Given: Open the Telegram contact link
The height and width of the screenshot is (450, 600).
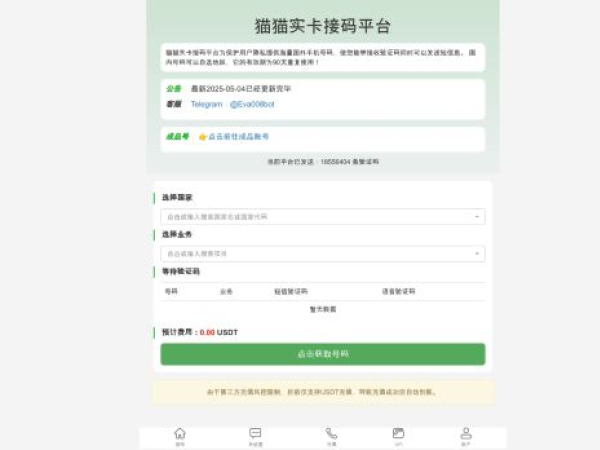Looking at the screenshot, I should (206, 104).
